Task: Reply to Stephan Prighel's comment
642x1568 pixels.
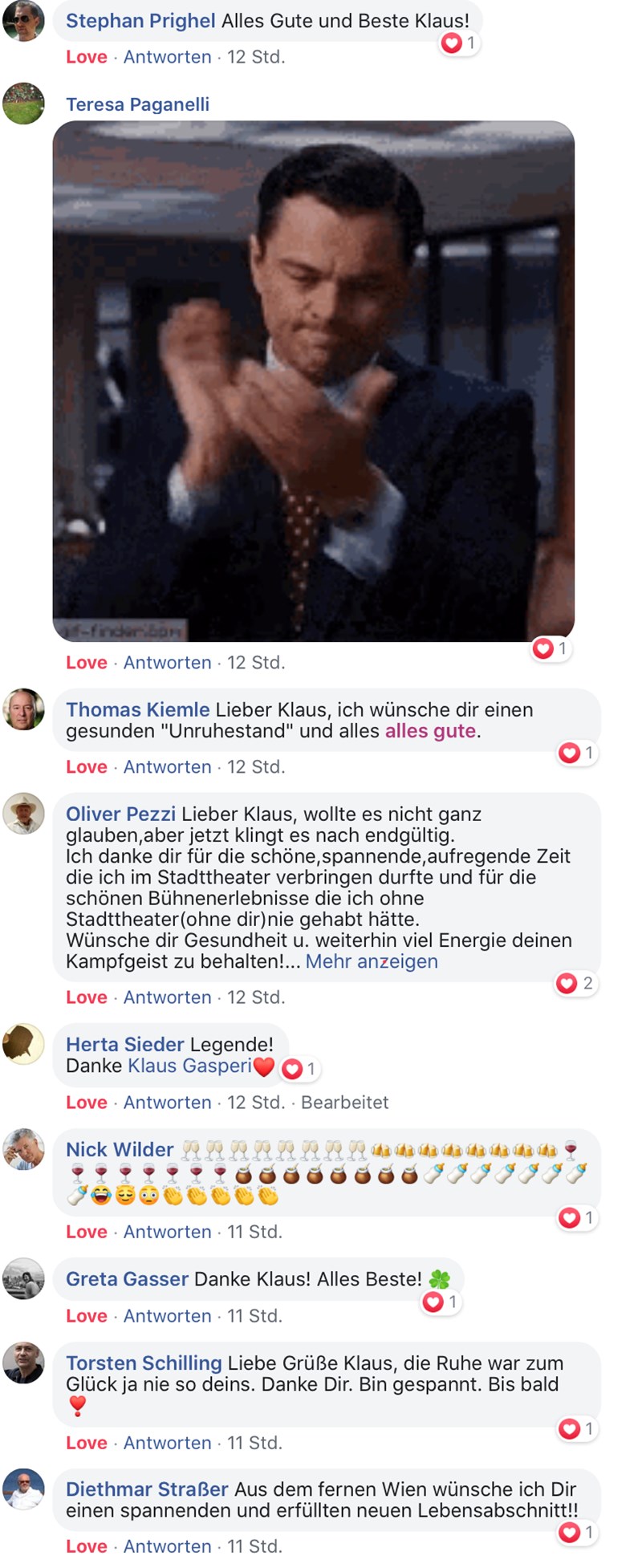Action: click(x=167, y=57)
